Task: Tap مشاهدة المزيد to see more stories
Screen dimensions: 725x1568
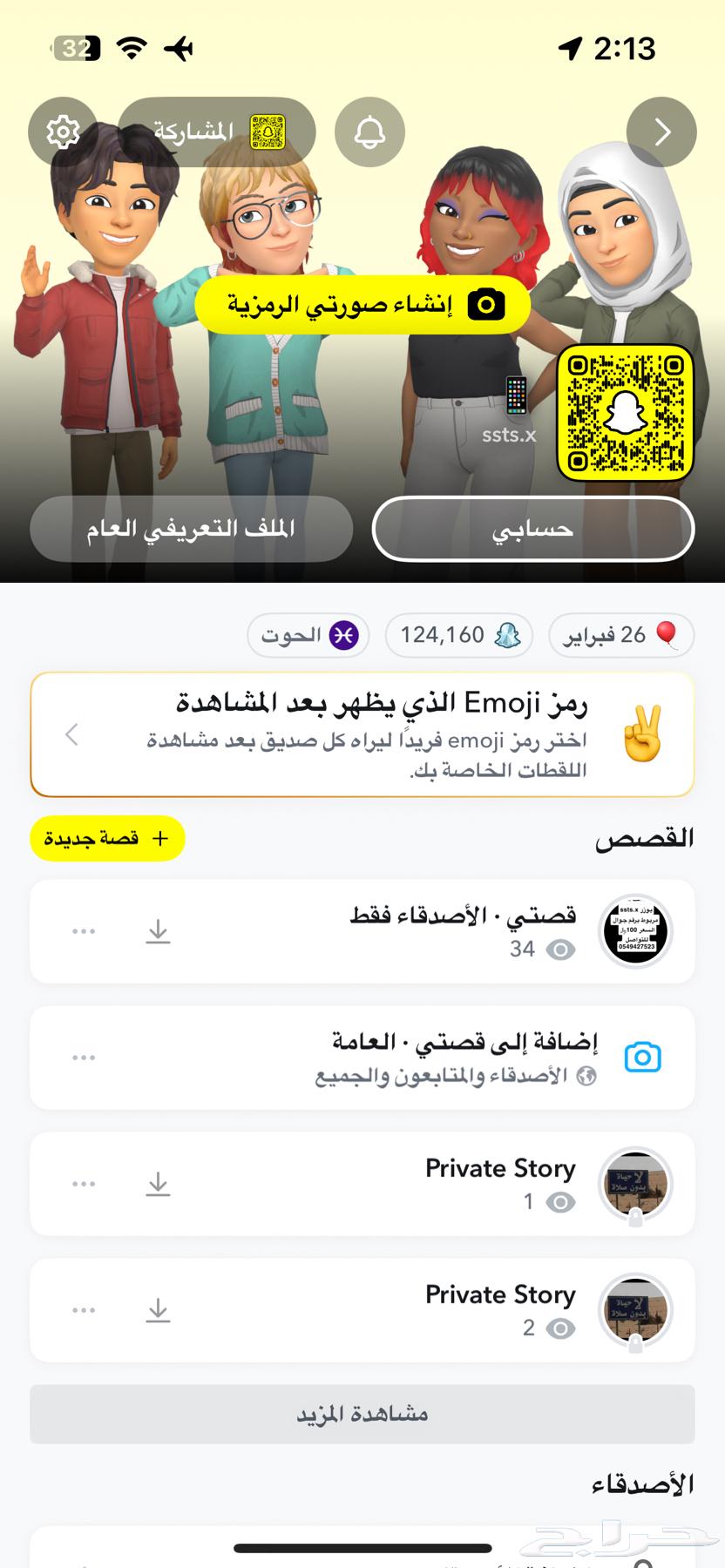Action: (x=362, y=1414)
